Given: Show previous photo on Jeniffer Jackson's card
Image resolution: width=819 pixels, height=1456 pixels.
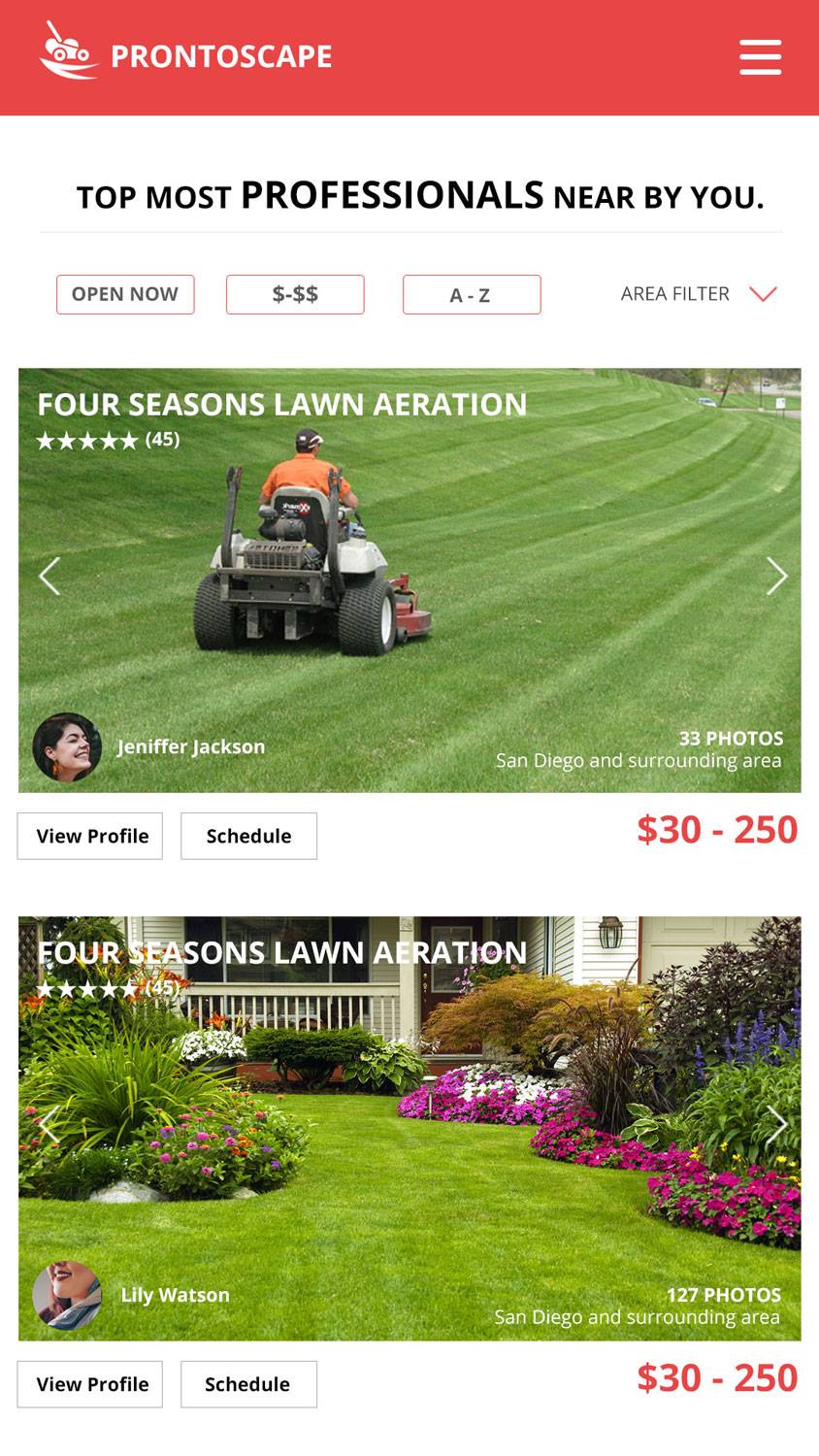Looking at the screenshot, I should pyautogui.click(x=49, y=577).
